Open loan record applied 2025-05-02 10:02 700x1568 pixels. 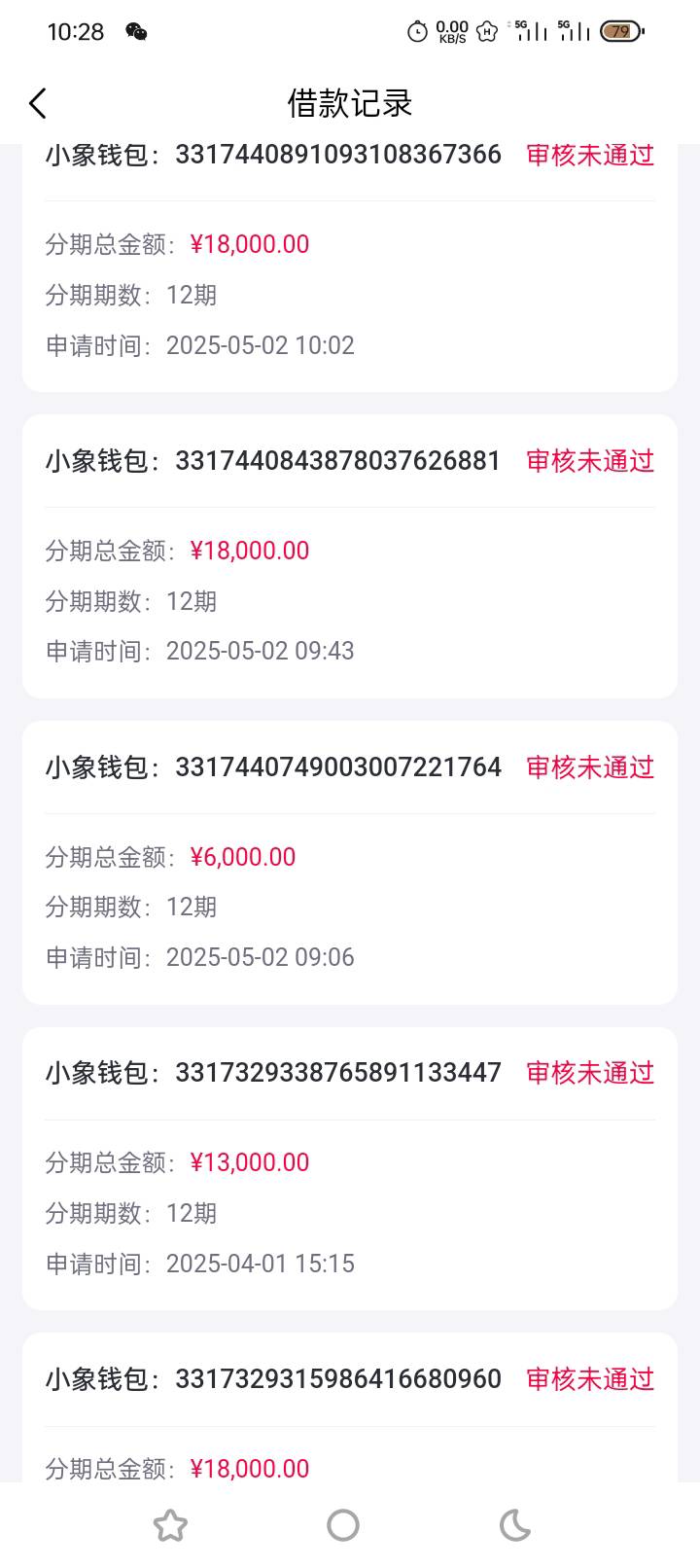(x=350, y=267)
